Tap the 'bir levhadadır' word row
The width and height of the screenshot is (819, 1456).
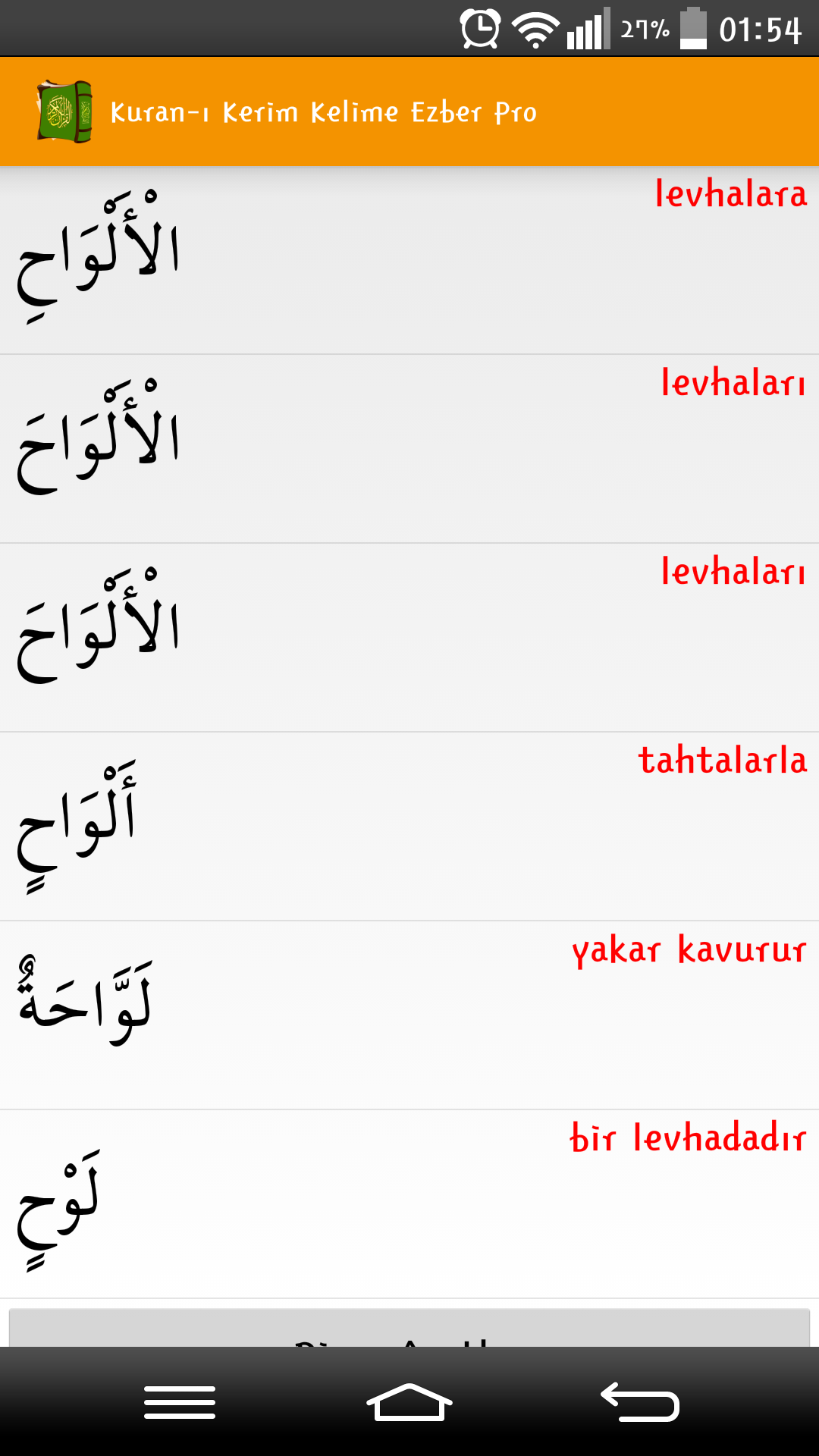click(409, 1204)
